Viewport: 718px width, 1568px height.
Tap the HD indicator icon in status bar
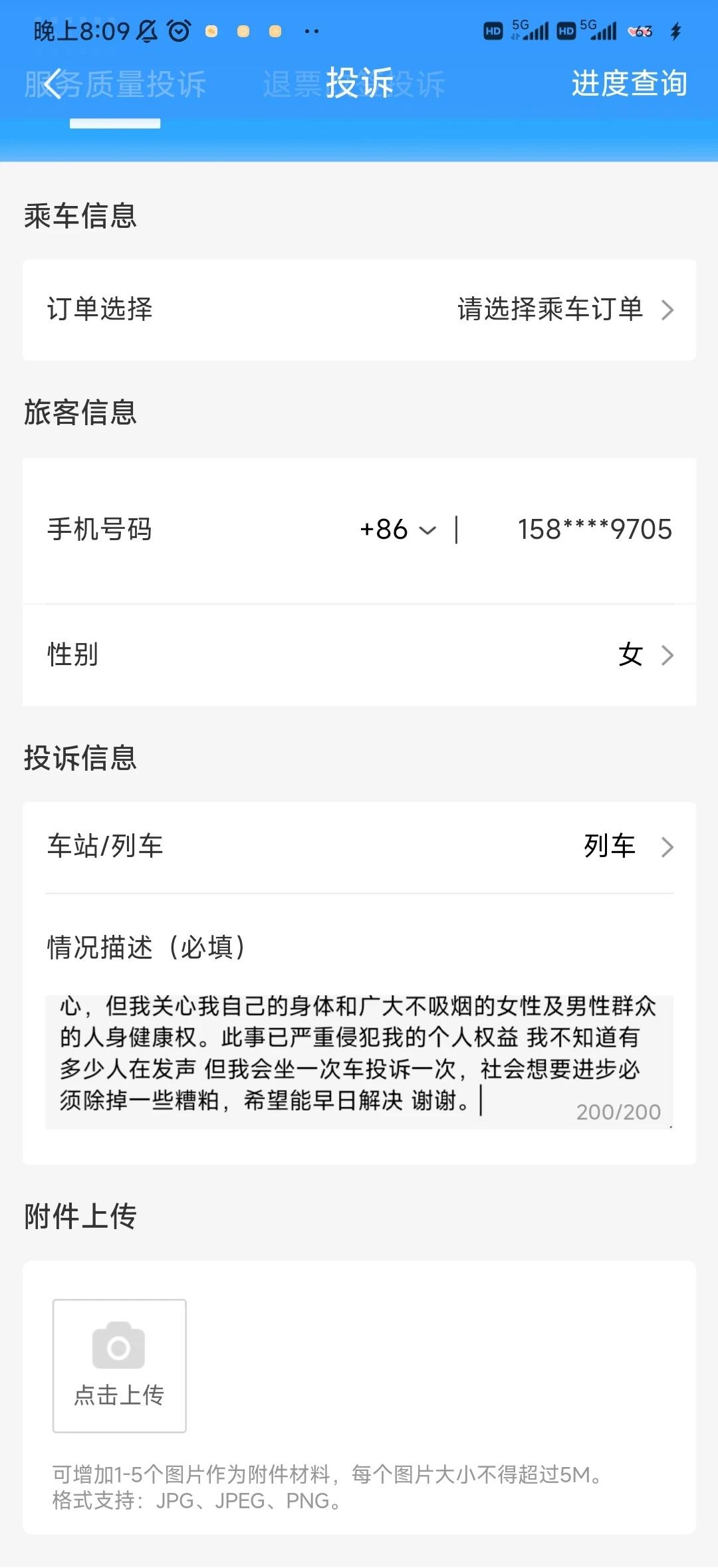point(492,30)
